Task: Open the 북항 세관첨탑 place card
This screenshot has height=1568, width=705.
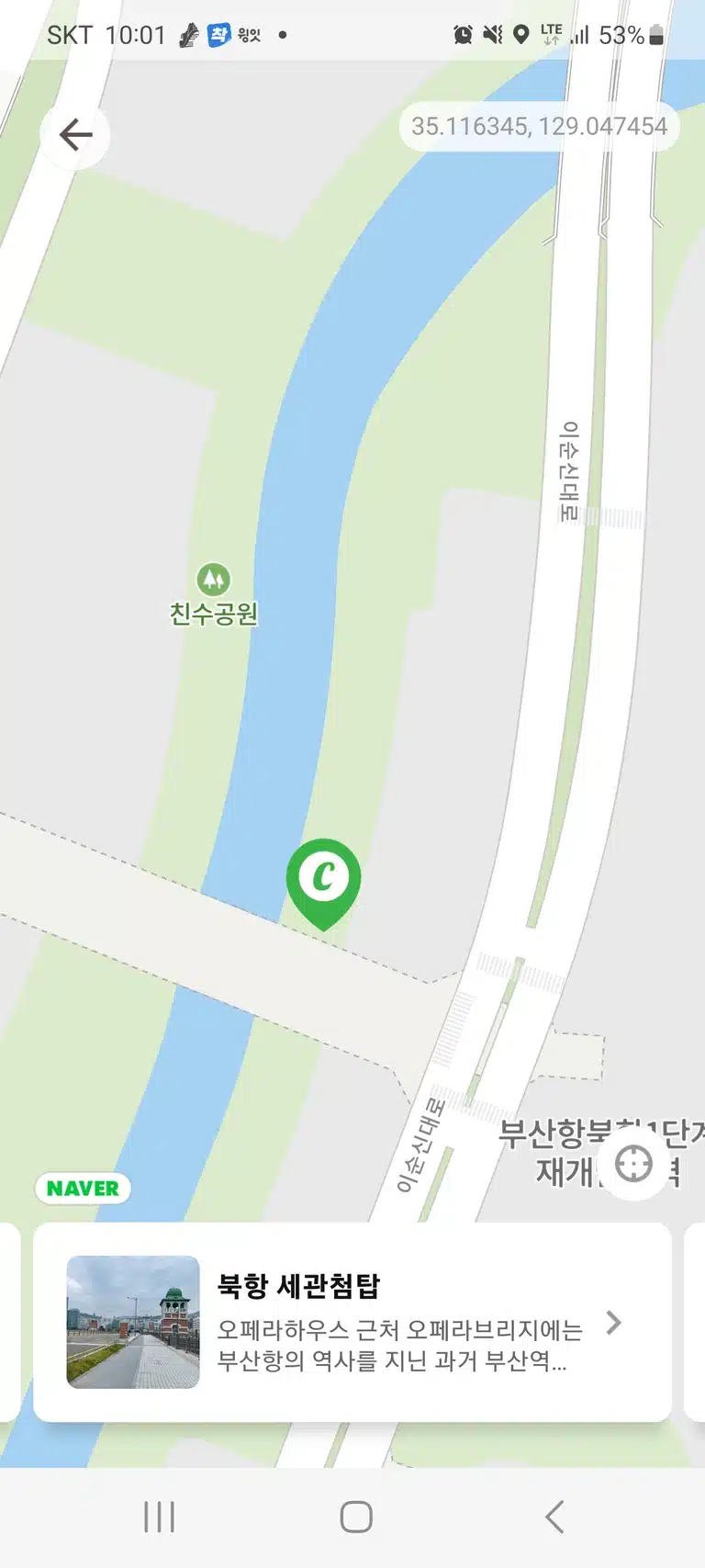Action: point(352,1322)
